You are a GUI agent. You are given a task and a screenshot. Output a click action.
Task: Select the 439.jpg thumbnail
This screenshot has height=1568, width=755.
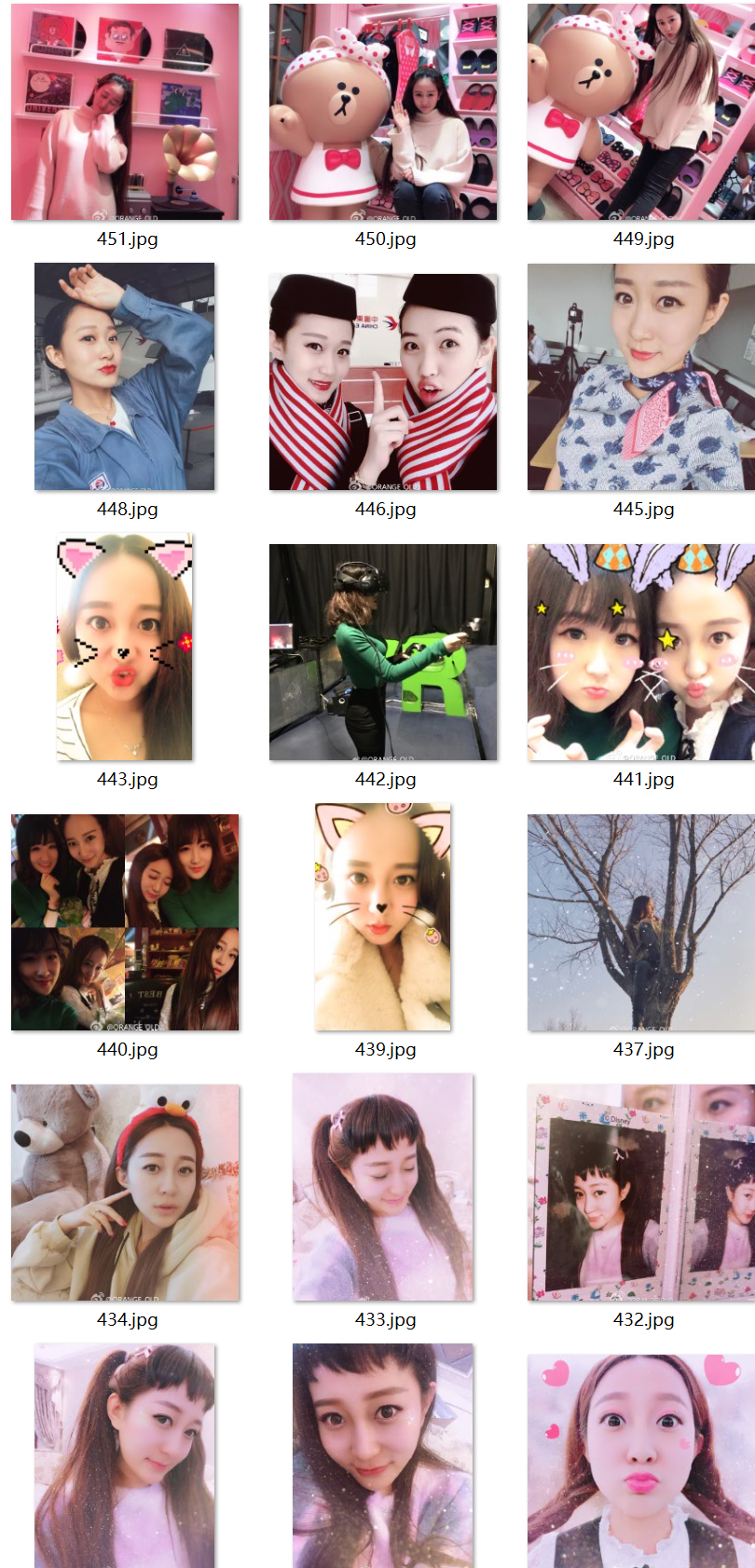tap(383, 917)
